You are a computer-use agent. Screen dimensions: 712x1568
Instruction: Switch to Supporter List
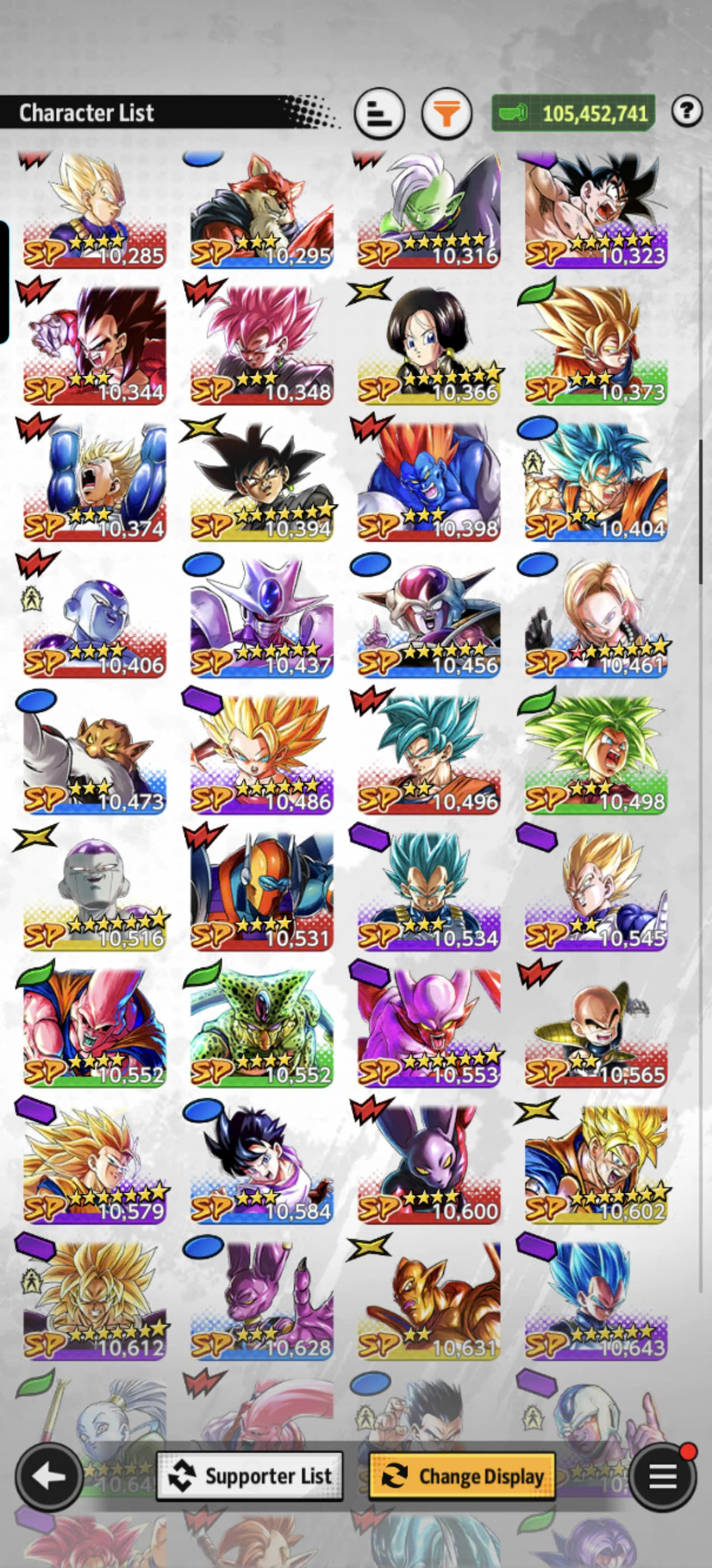coord(250,1476)
